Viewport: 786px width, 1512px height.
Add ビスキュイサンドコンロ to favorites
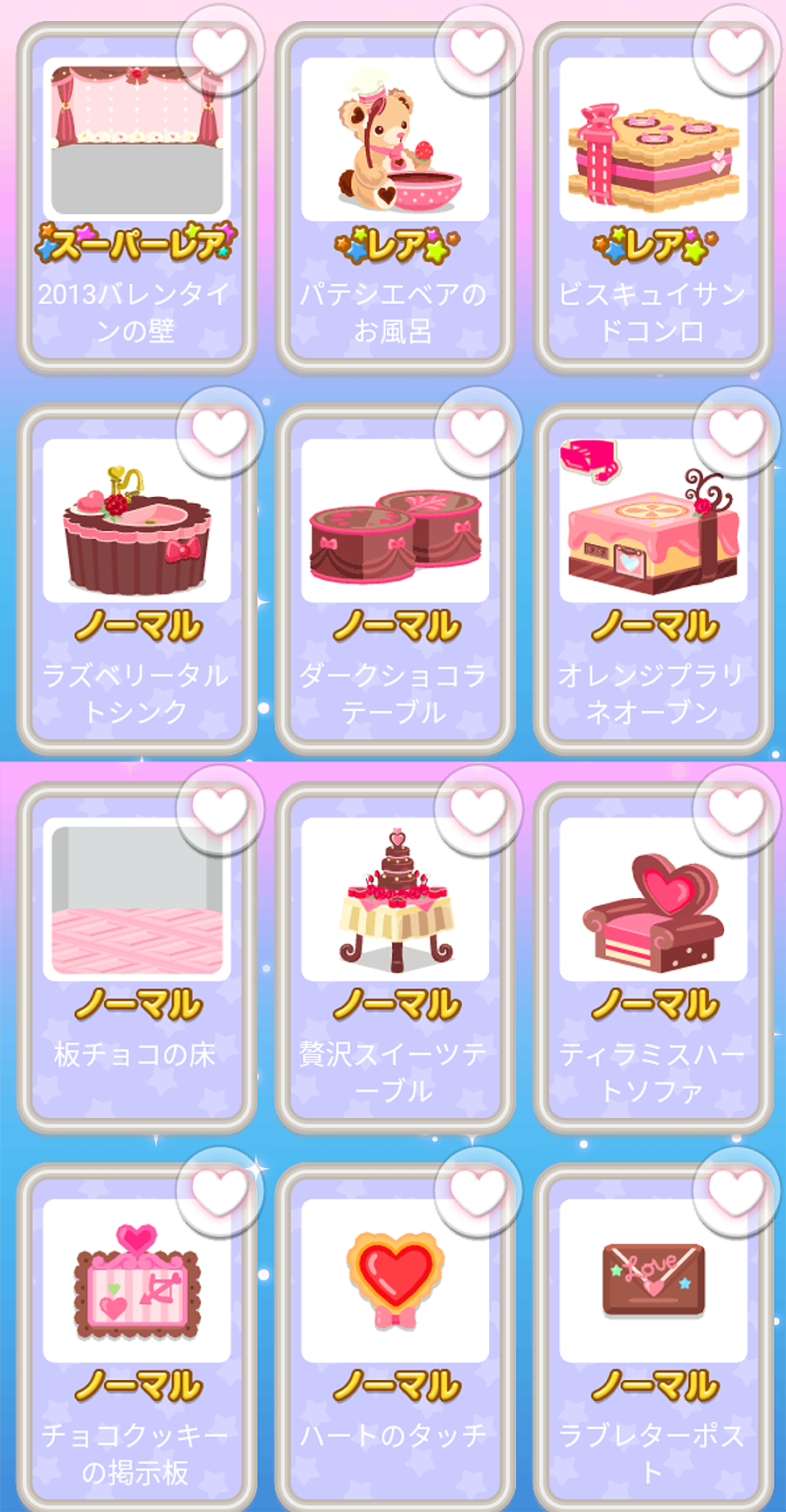(736, 51)
